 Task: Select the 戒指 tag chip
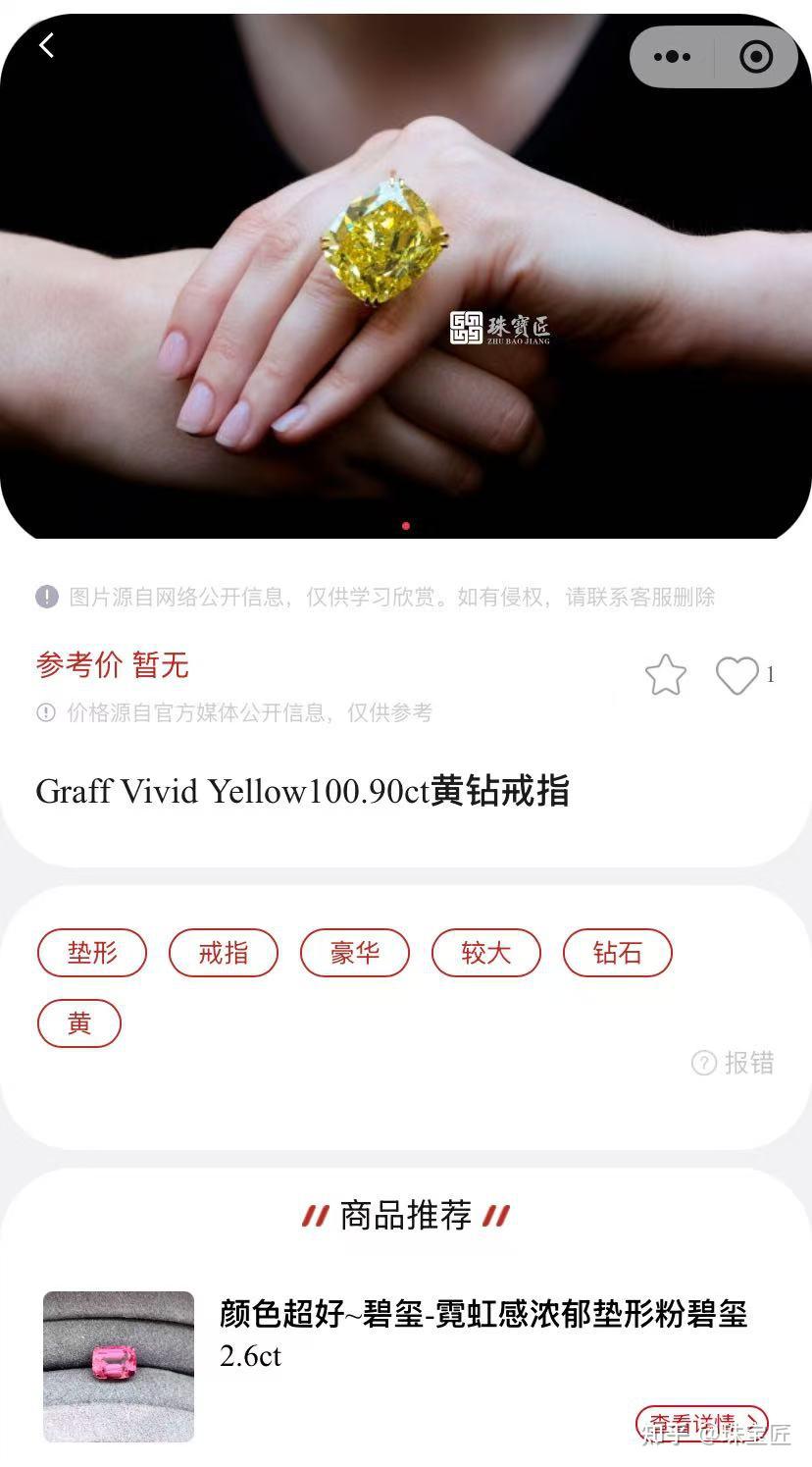tap(224, 953)
